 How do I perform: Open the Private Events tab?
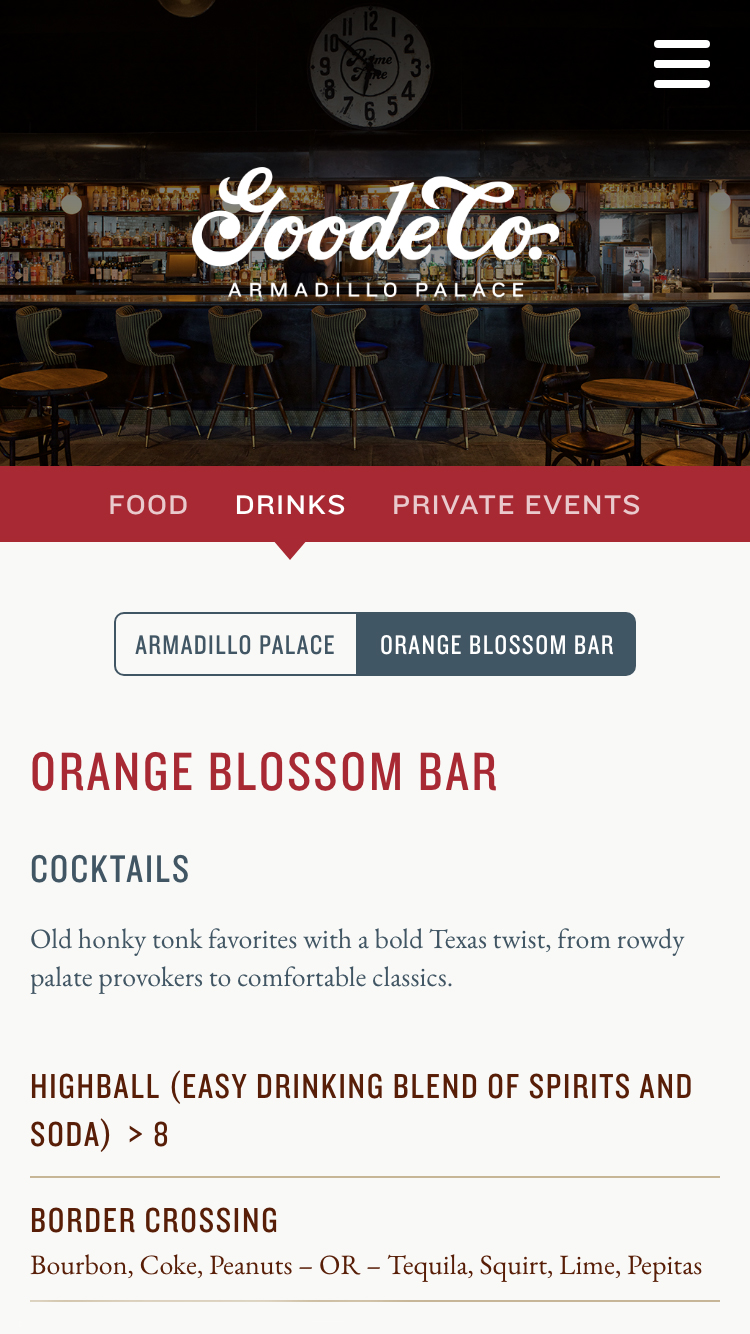[516, 505]
